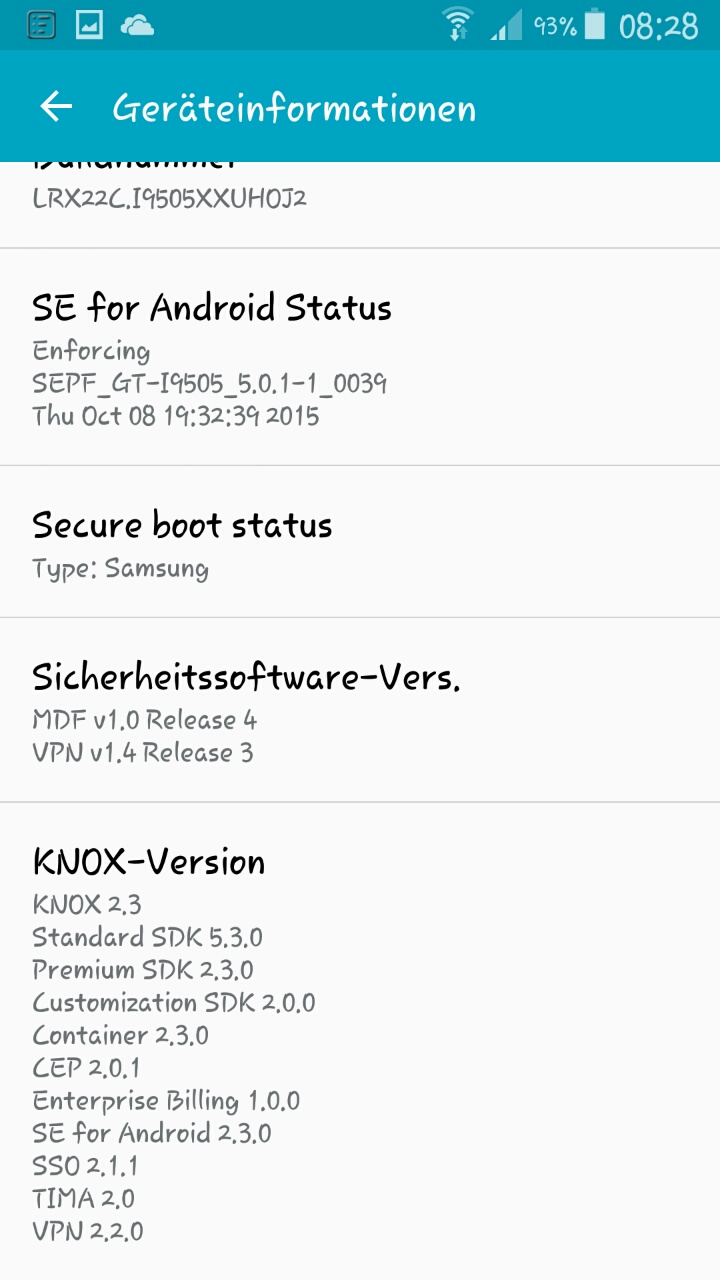Tap the KNOX-Version row
The width and height of the screenshot is (720, 1280).
pyautogui.click(x=360, y=1040)
